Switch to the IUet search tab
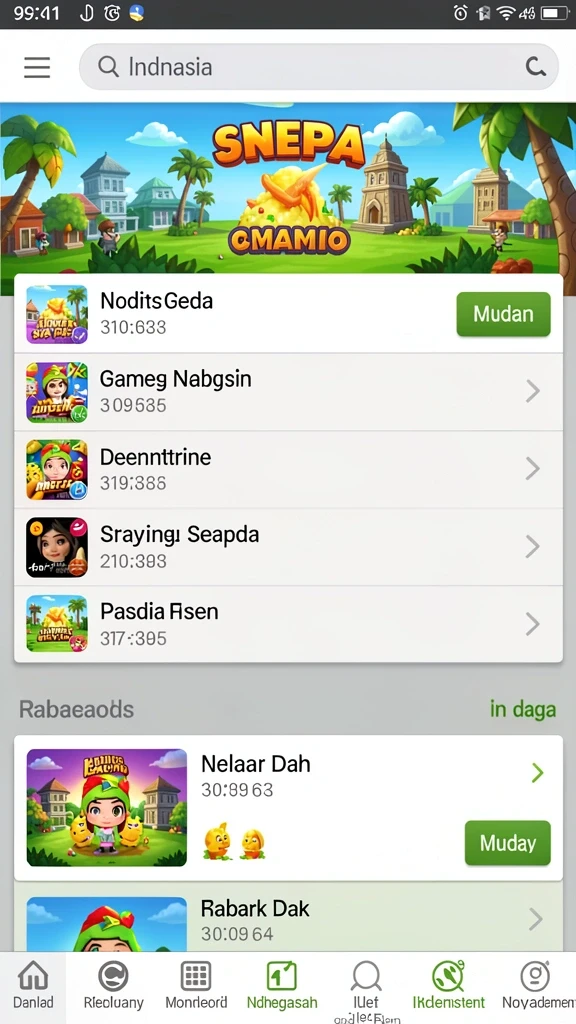The width and height of the screenshot is (576, 1024). 366,986
